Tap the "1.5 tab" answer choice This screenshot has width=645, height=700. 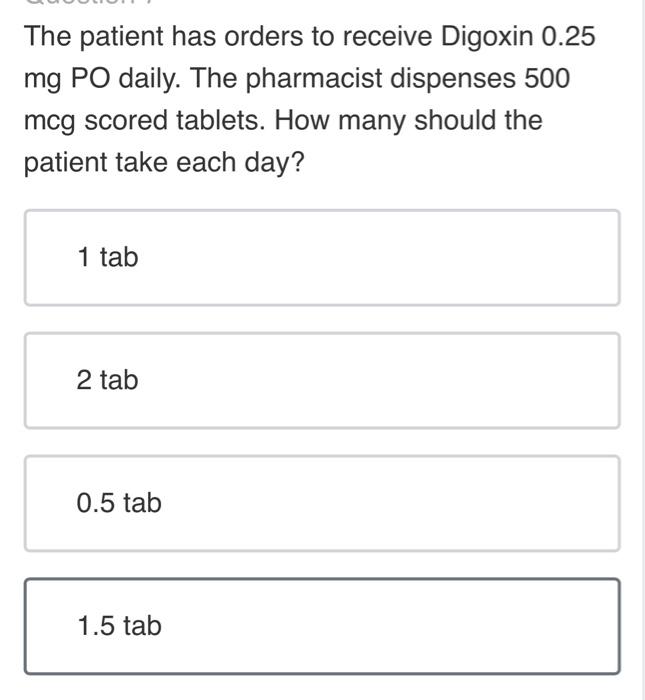[321, 626]
